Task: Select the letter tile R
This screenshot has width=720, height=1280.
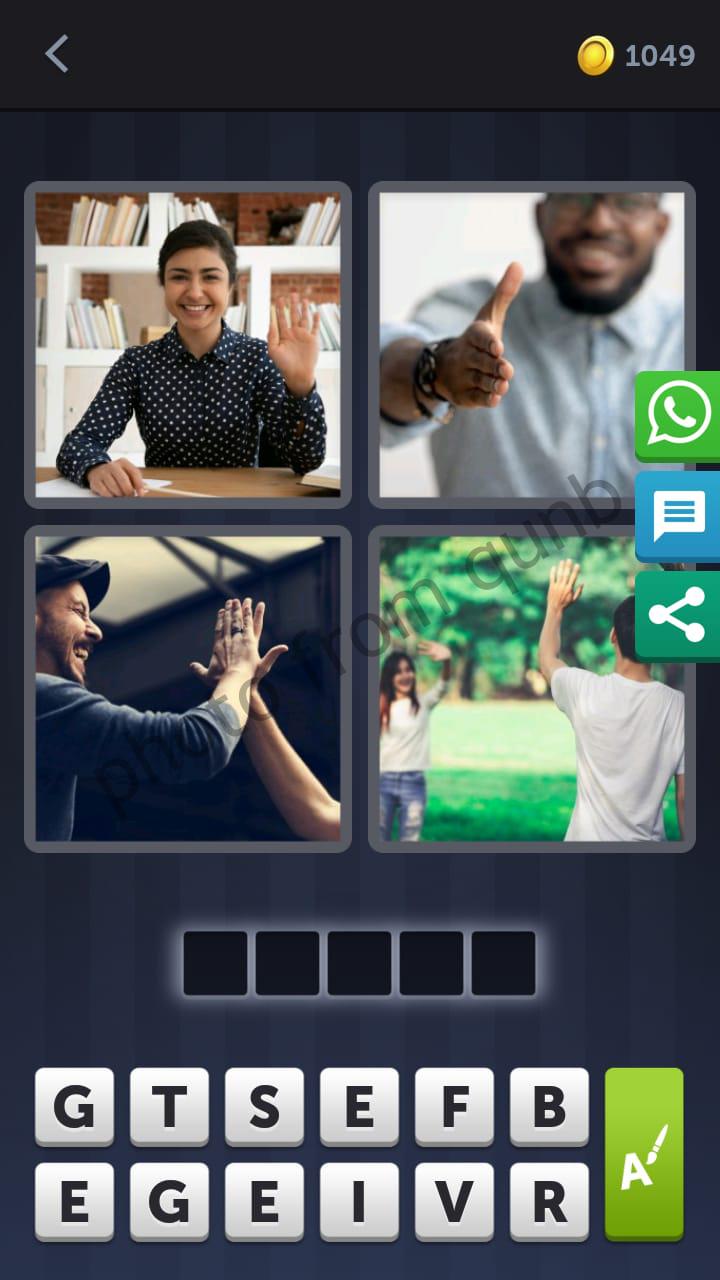Action: point(549,1201)
